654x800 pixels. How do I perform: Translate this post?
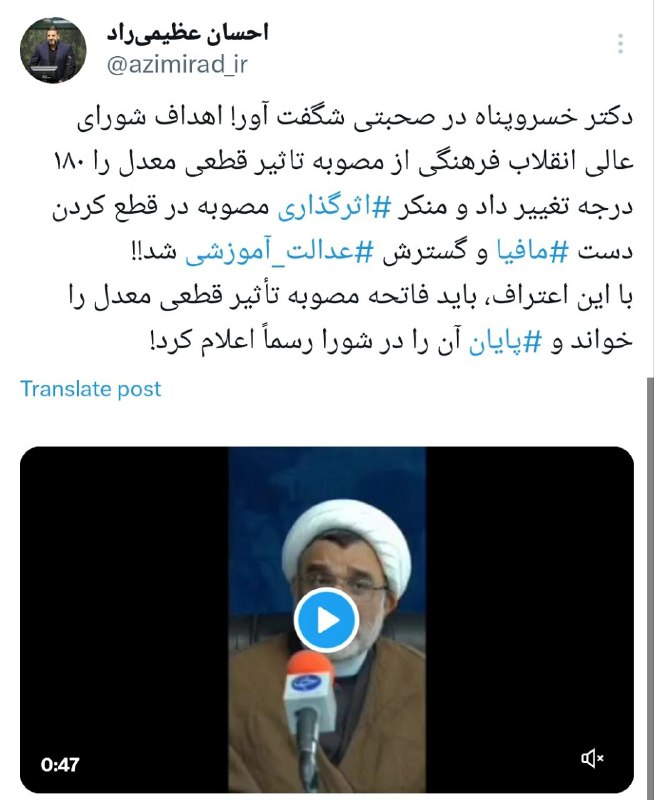pyautogui.click(x=91, y=389)
